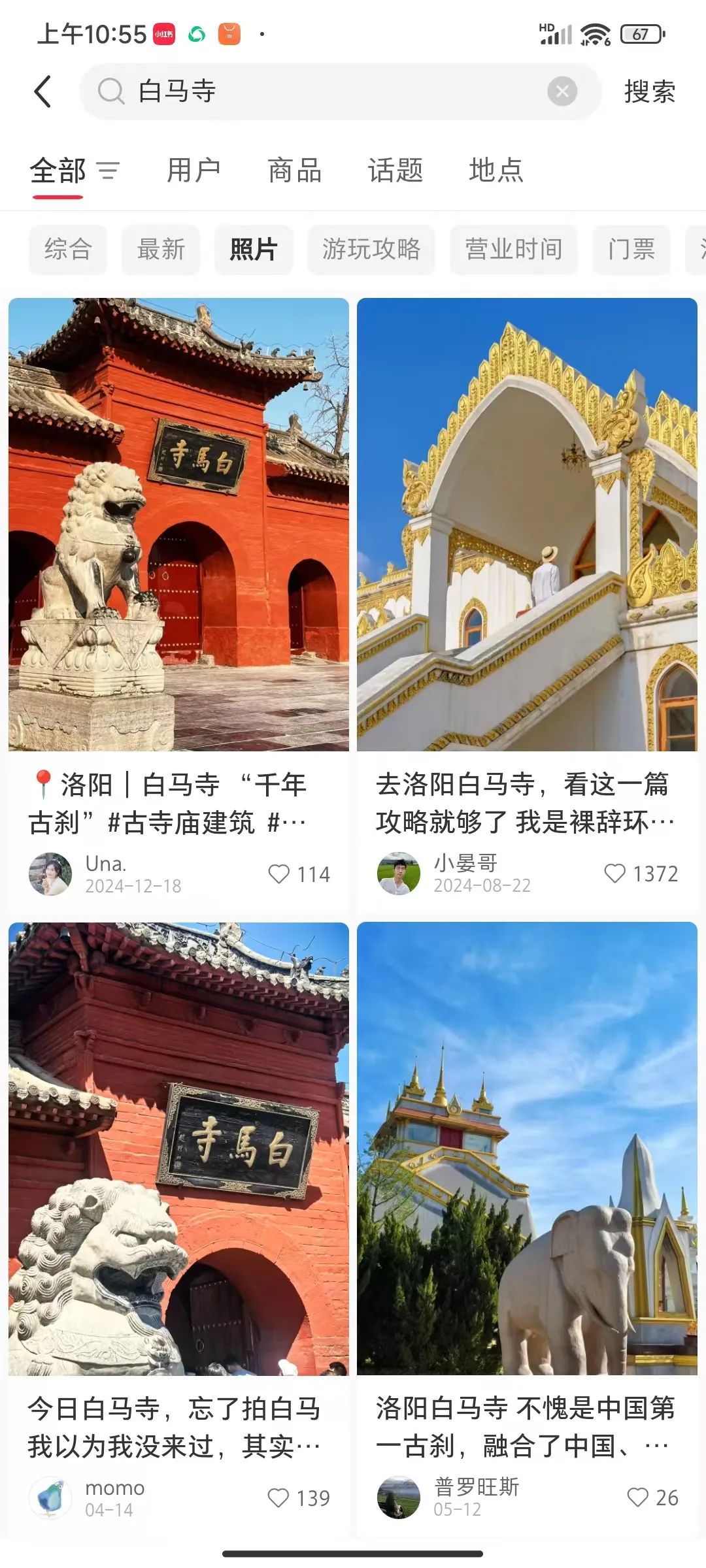Open the 门票 filter

click(x=631, y=250)
